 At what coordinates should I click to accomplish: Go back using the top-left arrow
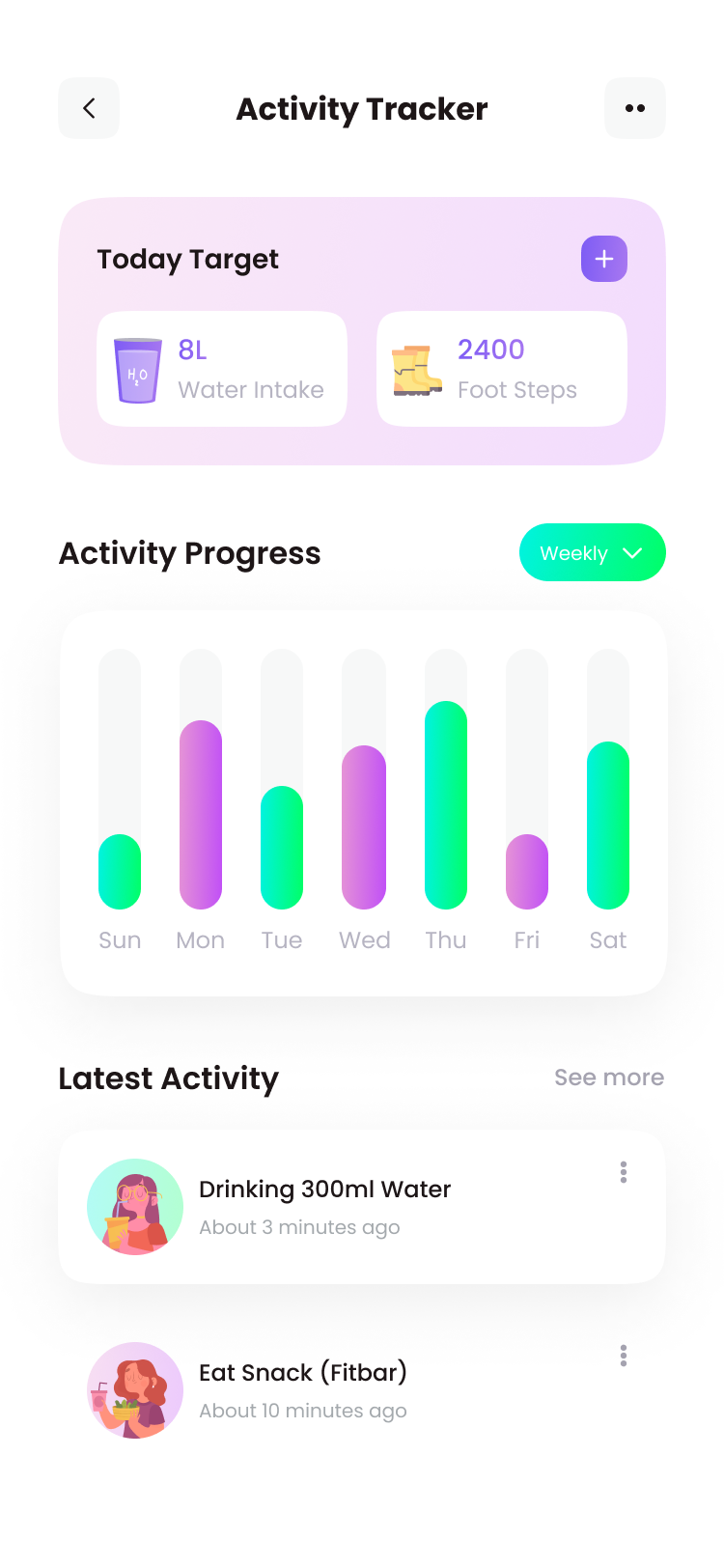click(x=89, y=108)
